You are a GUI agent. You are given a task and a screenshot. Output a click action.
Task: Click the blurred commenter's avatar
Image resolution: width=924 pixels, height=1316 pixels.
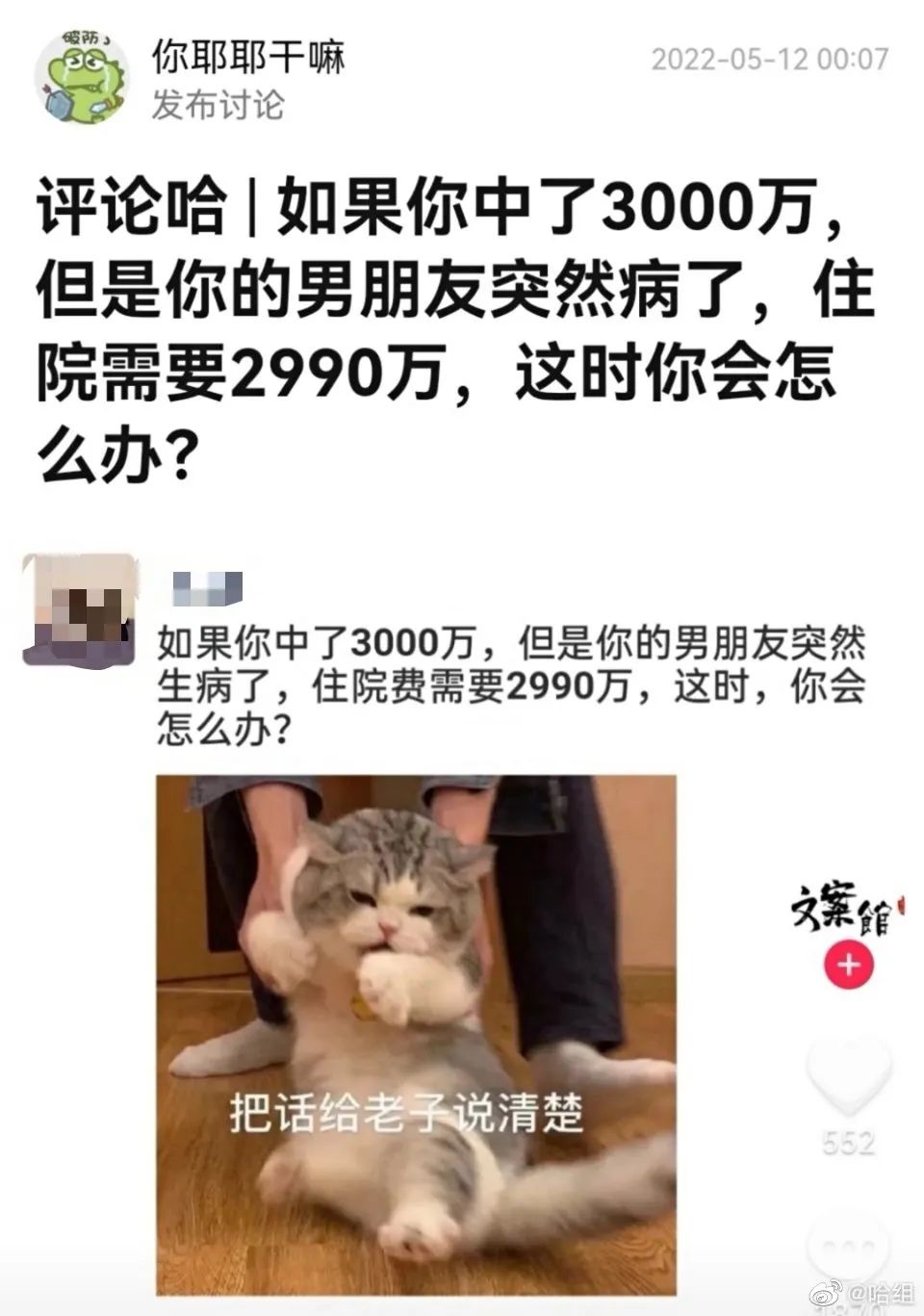pyautogui.click(x=80, y=607)
